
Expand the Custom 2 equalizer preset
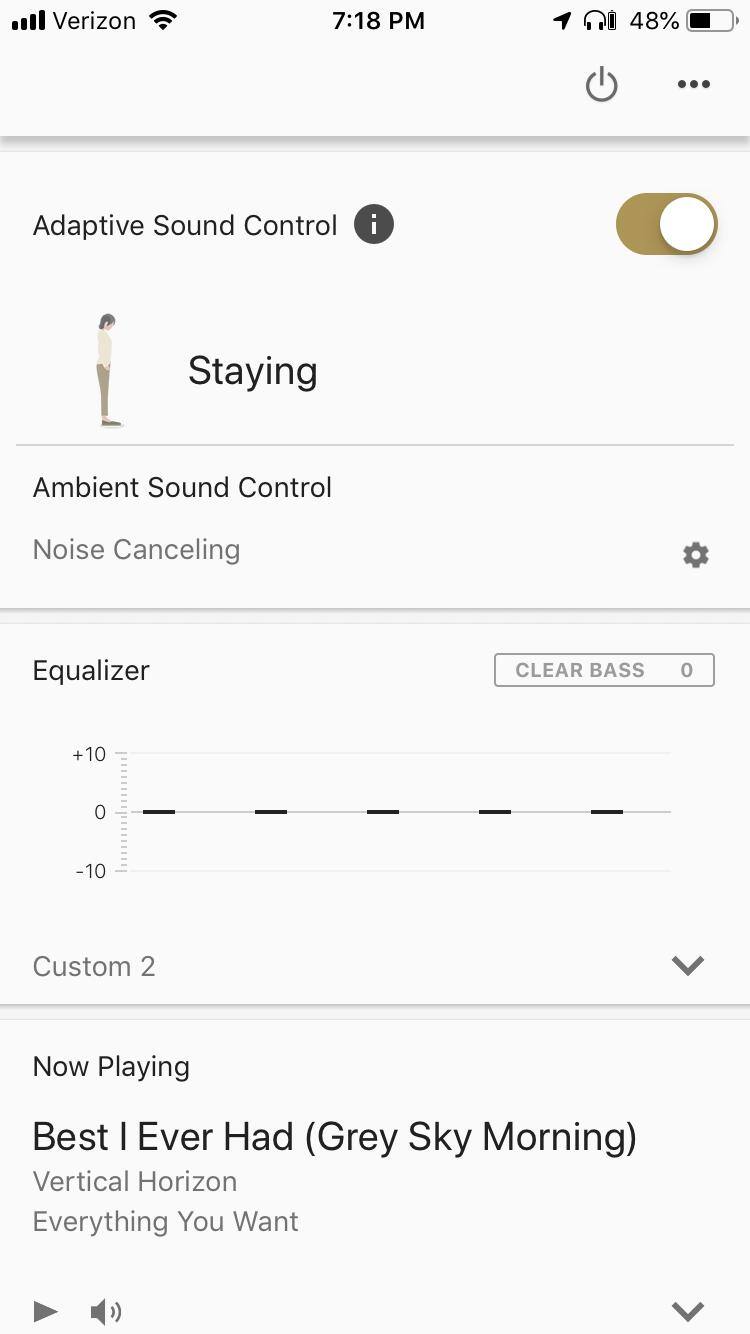688,965
